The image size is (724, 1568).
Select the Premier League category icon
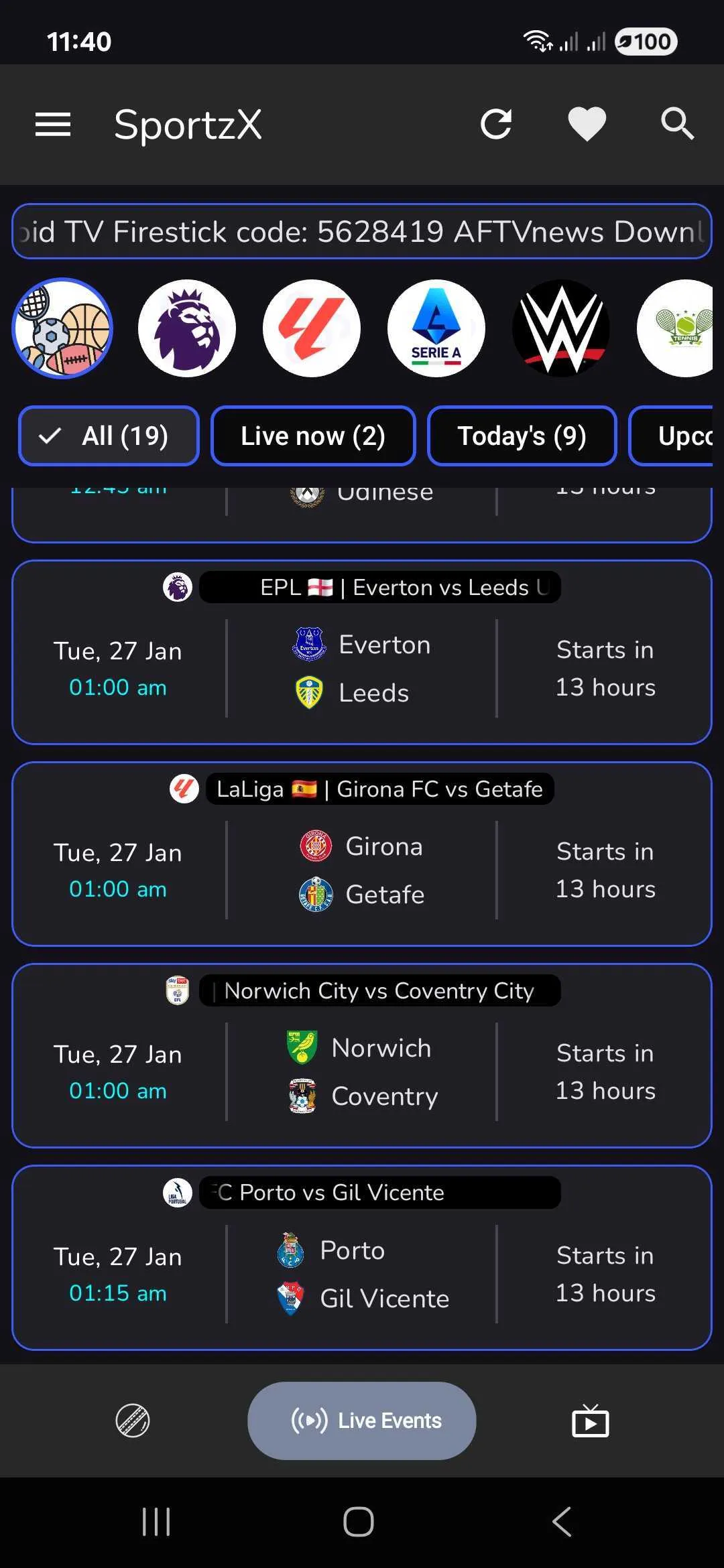coord(187,328)
